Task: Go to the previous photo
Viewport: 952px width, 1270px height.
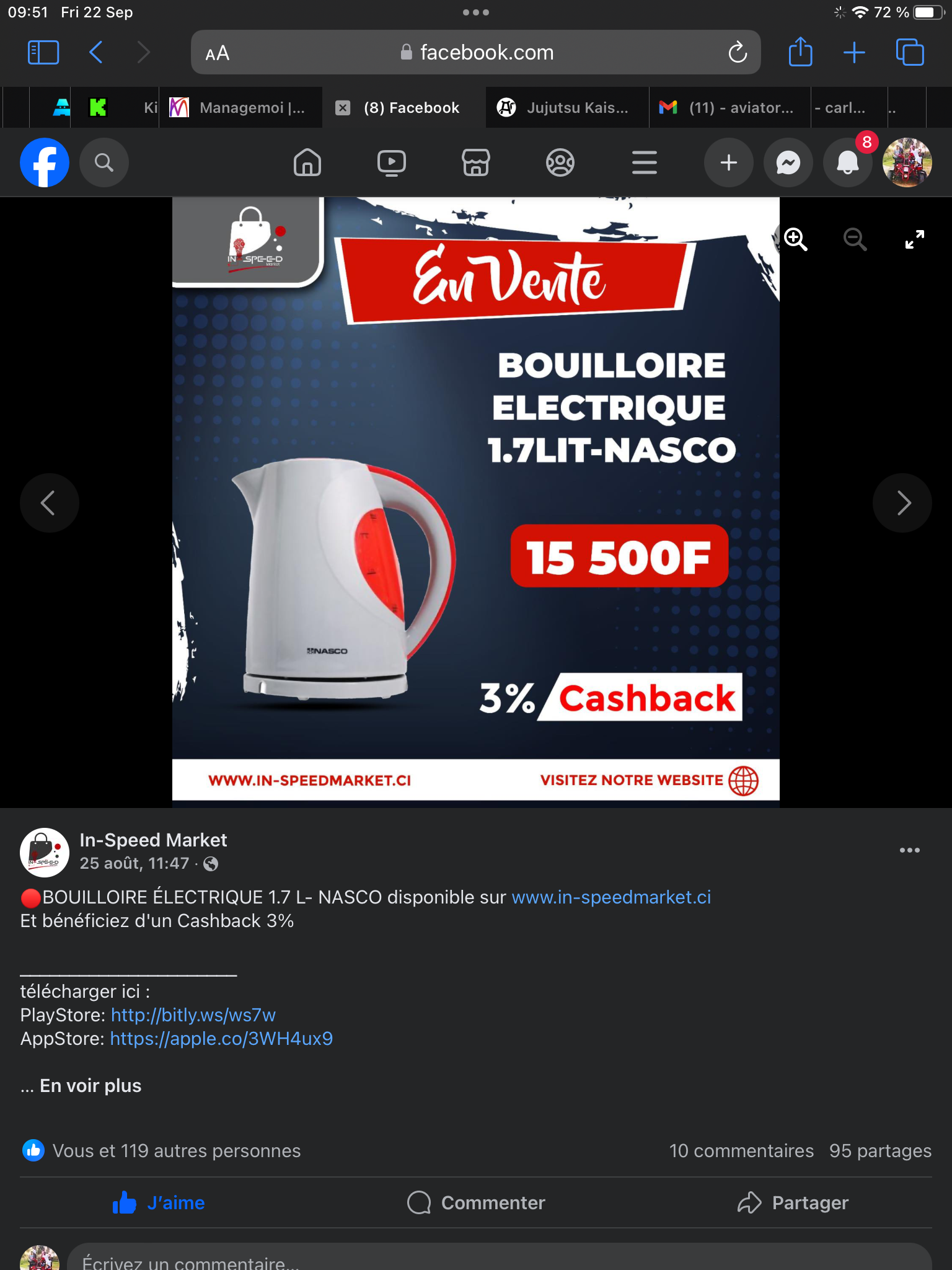Action: pyautogui.click(x=50, y=503)
